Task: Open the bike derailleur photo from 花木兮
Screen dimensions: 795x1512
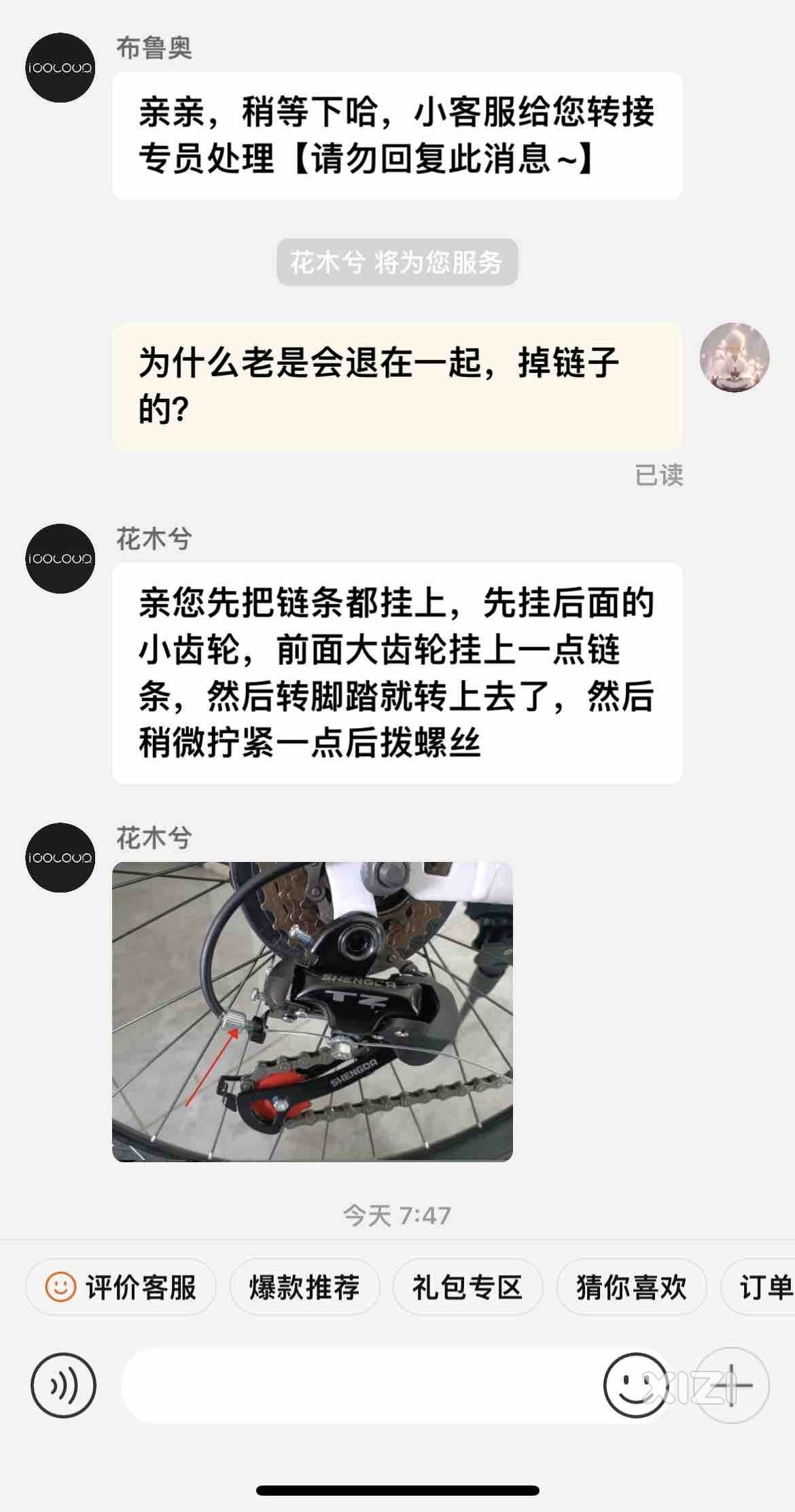Action: (x=312, y=1011)
